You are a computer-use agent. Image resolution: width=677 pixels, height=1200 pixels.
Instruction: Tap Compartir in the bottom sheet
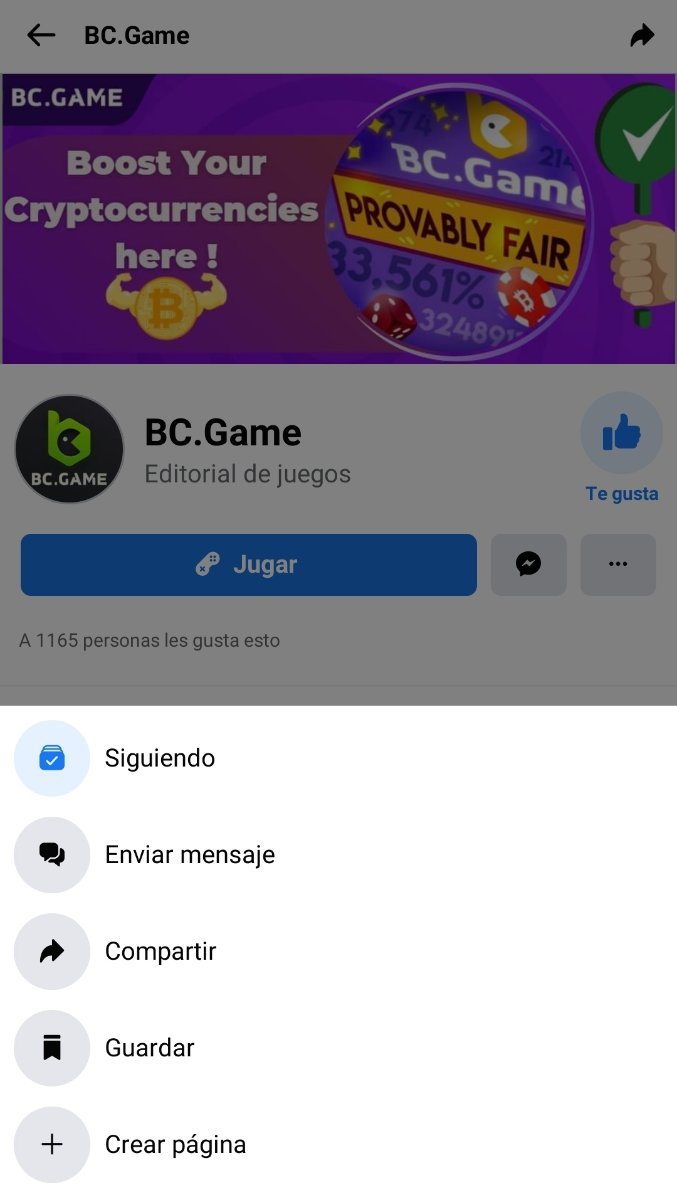click(160, 951)
